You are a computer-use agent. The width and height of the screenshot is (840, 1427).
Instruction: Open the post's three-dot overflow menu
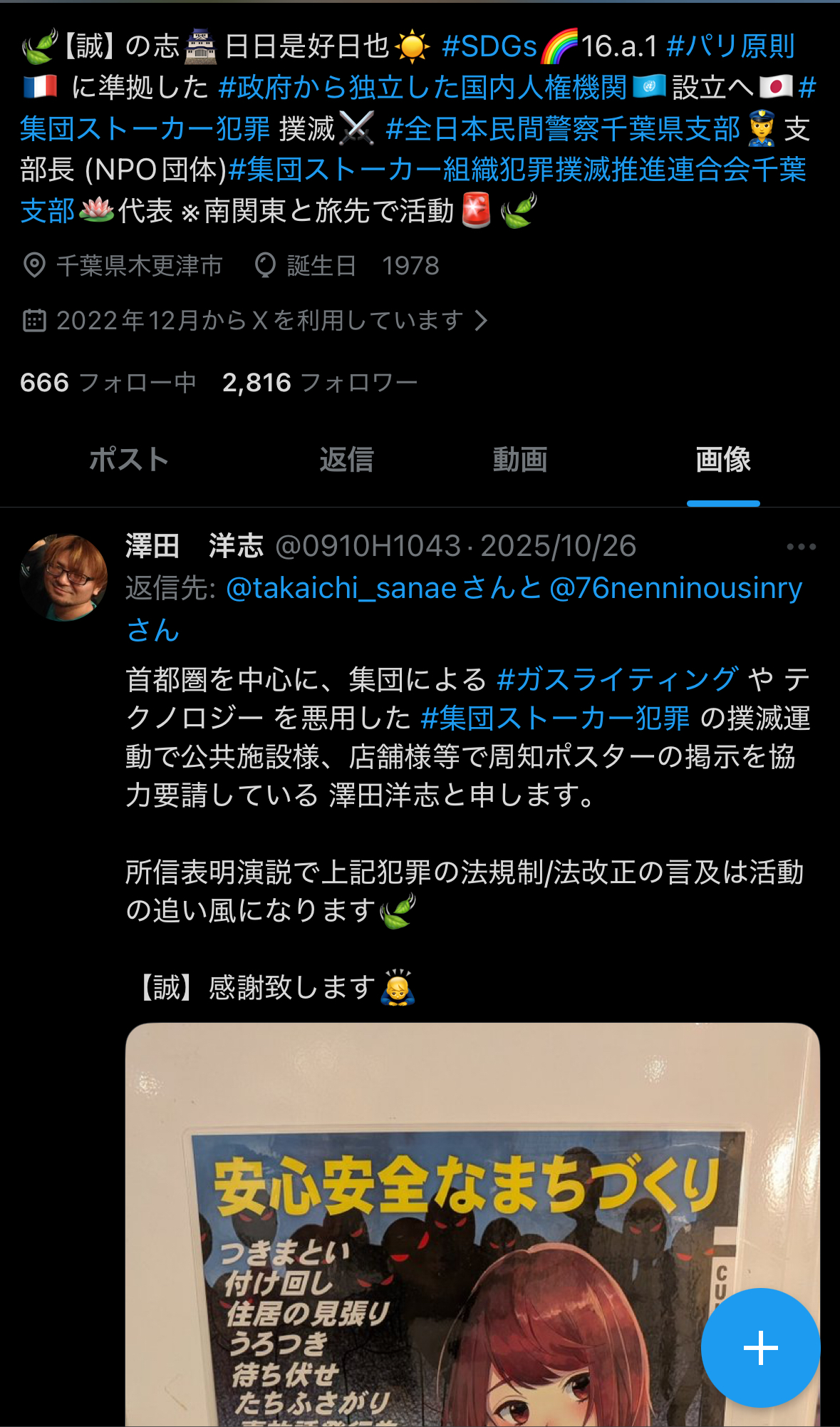pyautogui.click(x=801, y=547)
